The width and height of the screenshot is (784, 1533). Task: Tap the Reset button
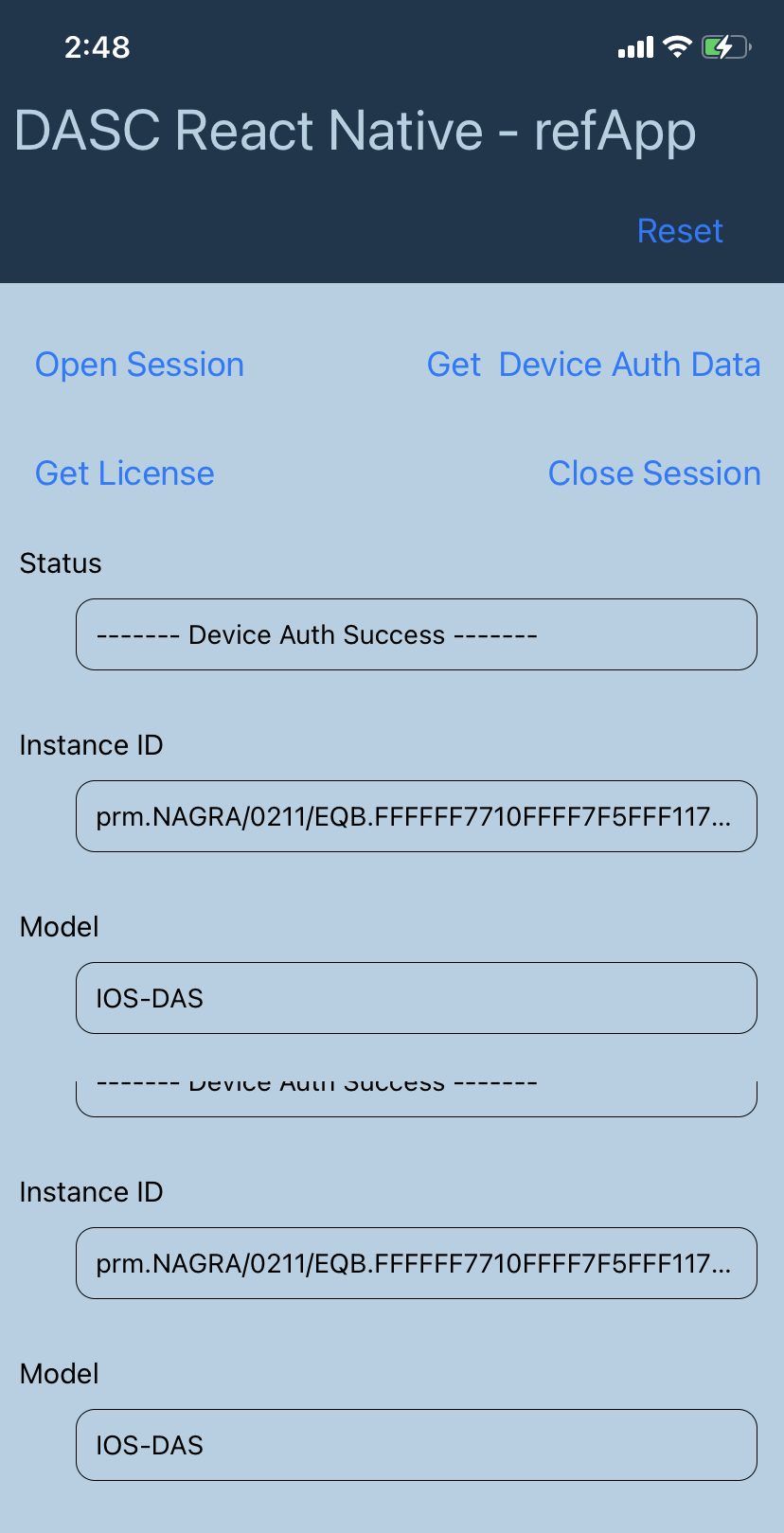pyautogui.click(x=680, y=231)
